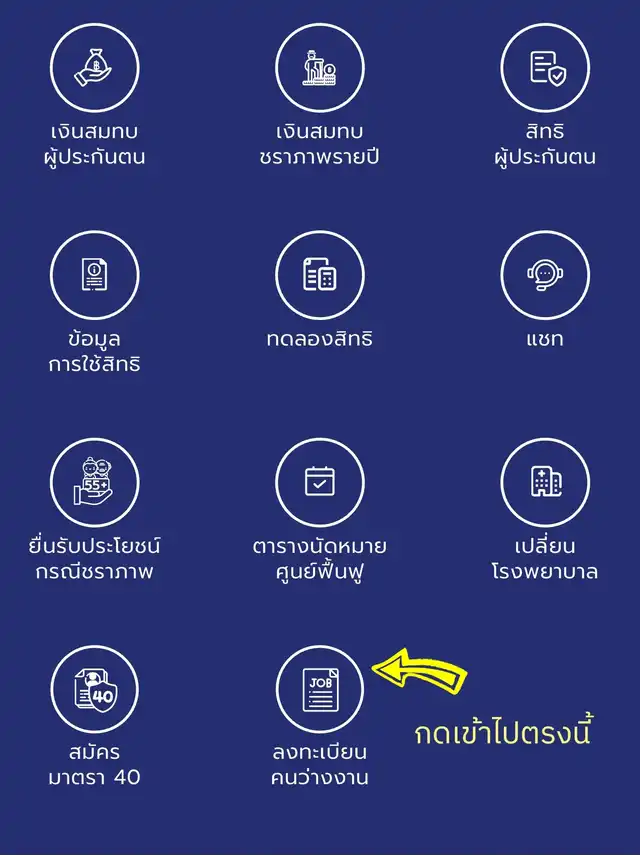The image size is (640, 855).
Task: Open เงินสมทบชราภาพรายปี
Action: (x=320, y=68)
